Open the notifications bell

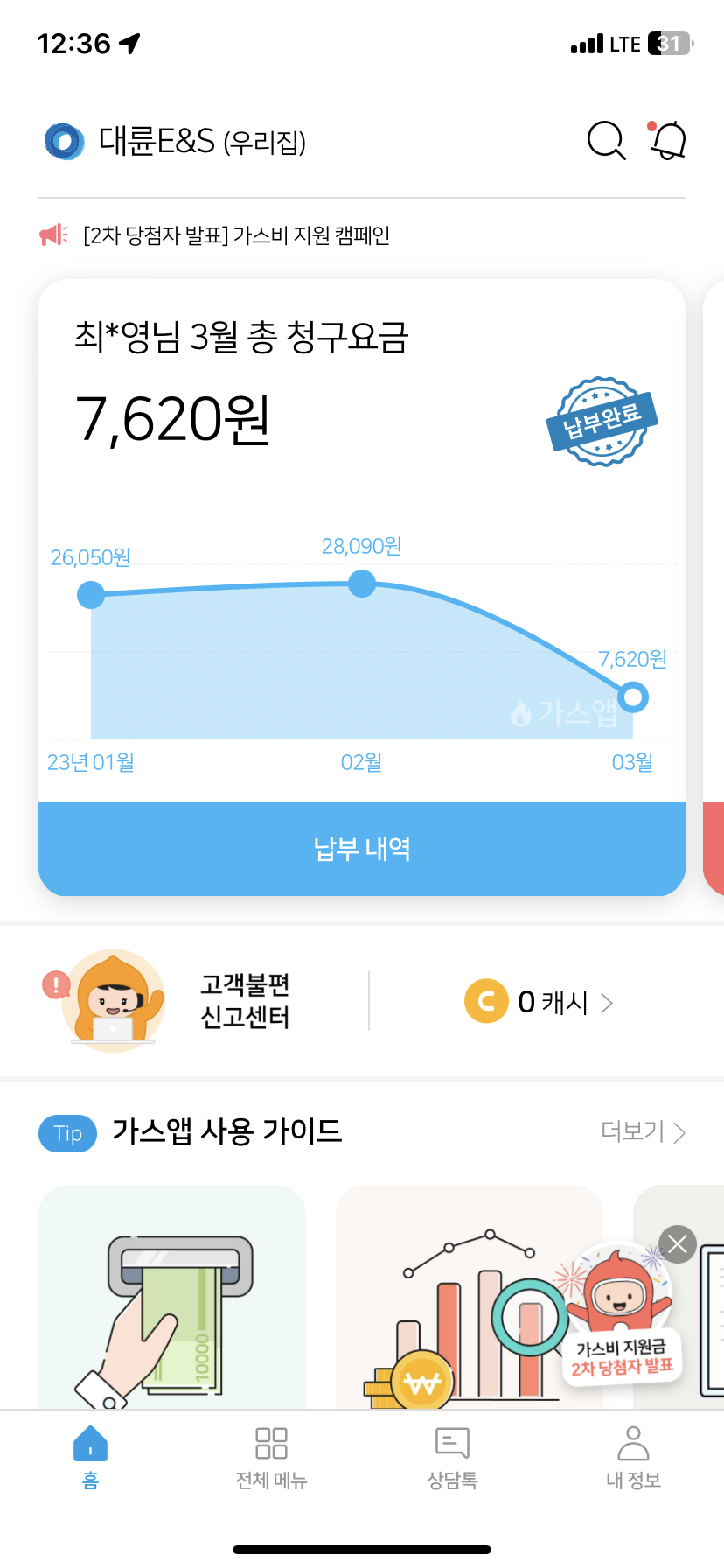[x=668, y=140]
